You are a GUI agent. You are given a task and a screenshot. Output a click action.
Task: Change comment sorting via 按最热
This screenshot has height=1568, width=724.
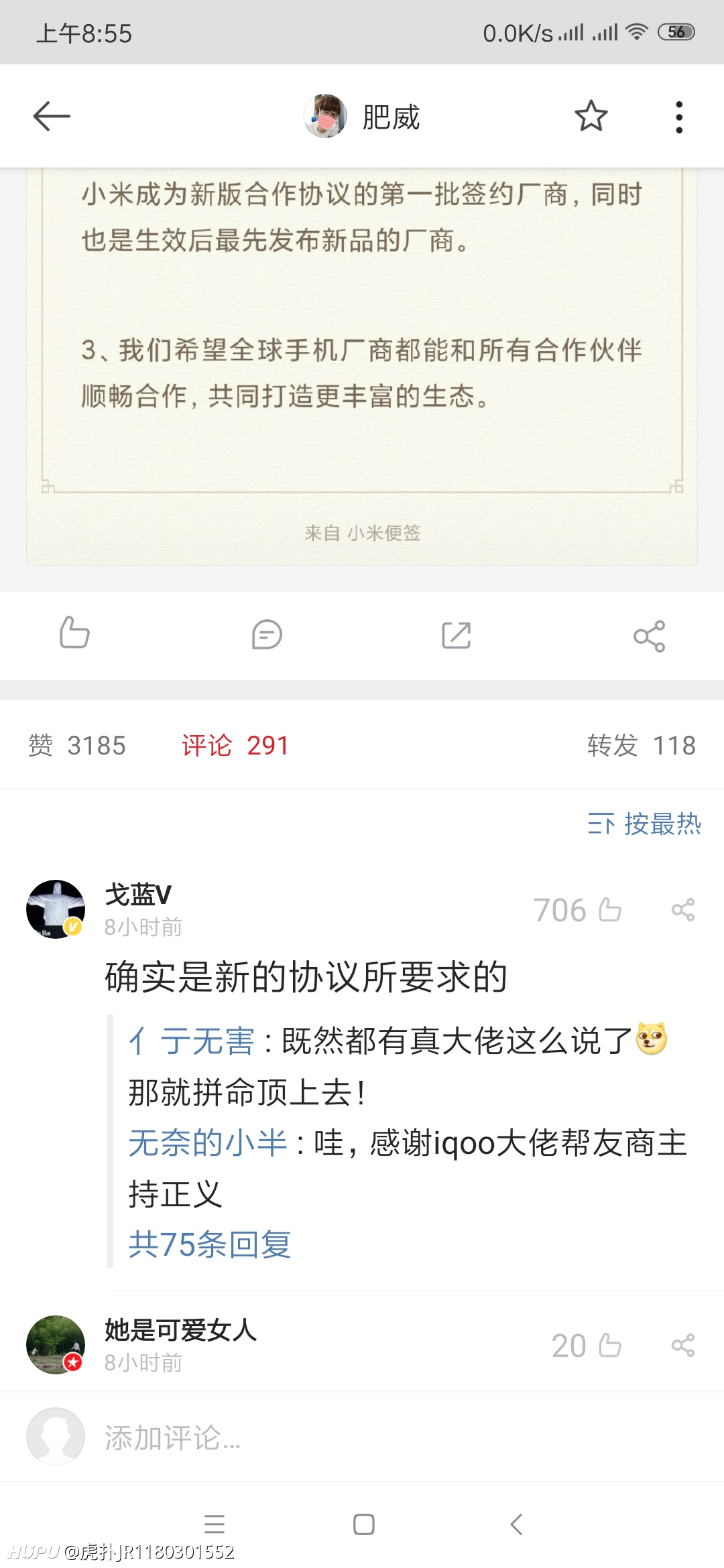click(644, 824)
